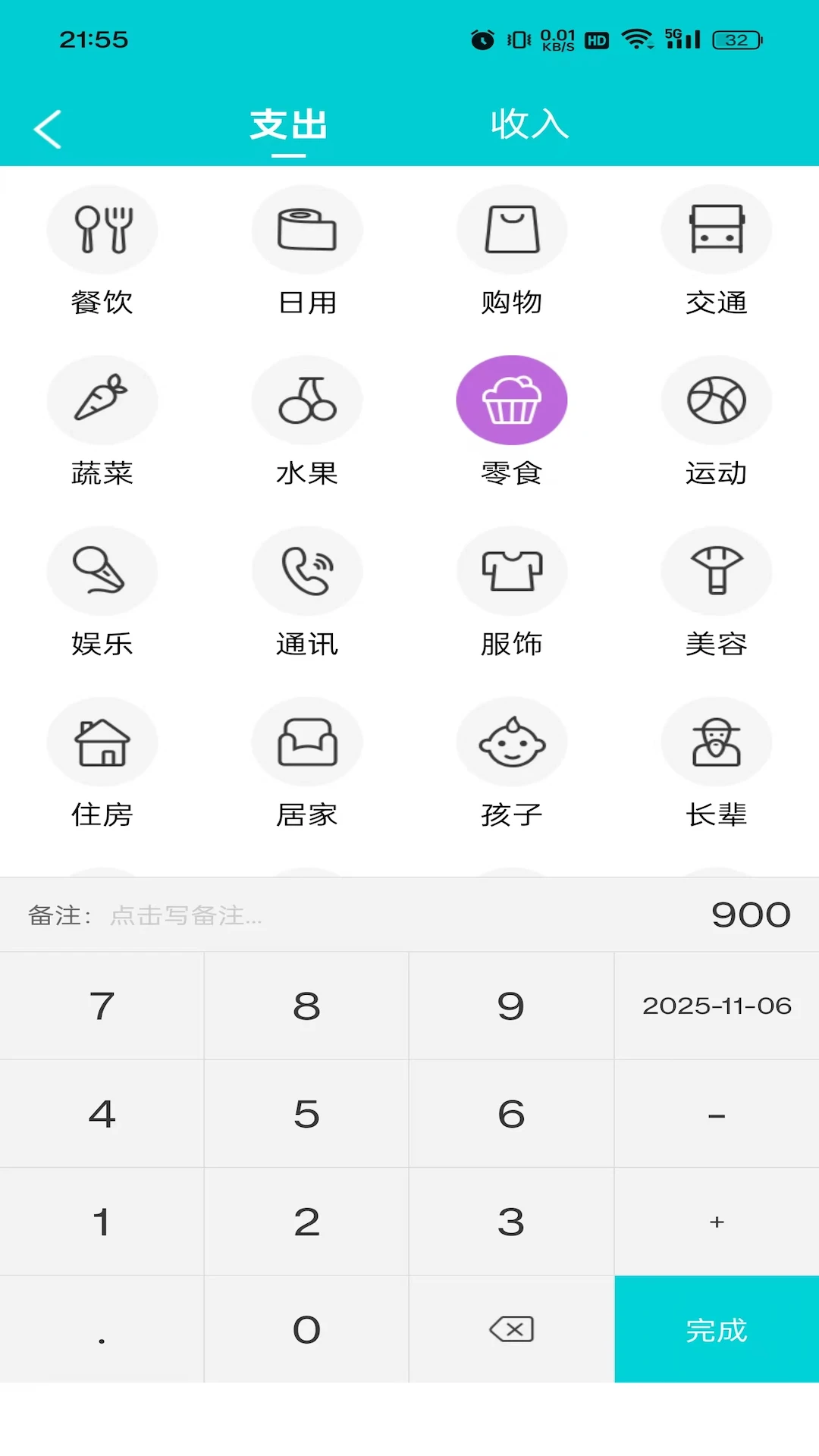Go back using the top arrow
Image resolution: width=819 pixels, height=1456 pixels.
pos(48,129)
